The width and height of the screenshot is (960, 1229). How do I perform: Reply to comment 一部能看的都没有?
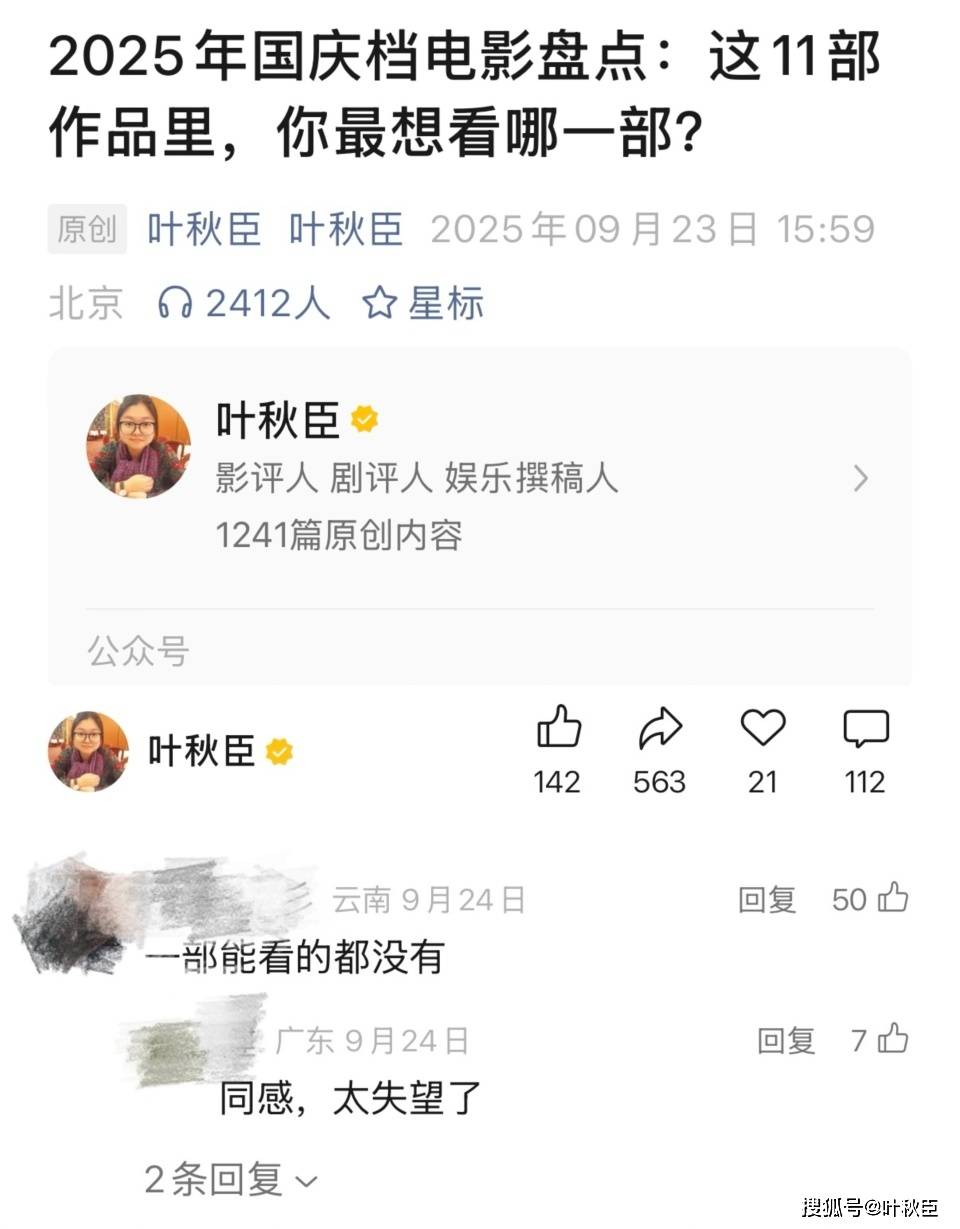[767, 899]
